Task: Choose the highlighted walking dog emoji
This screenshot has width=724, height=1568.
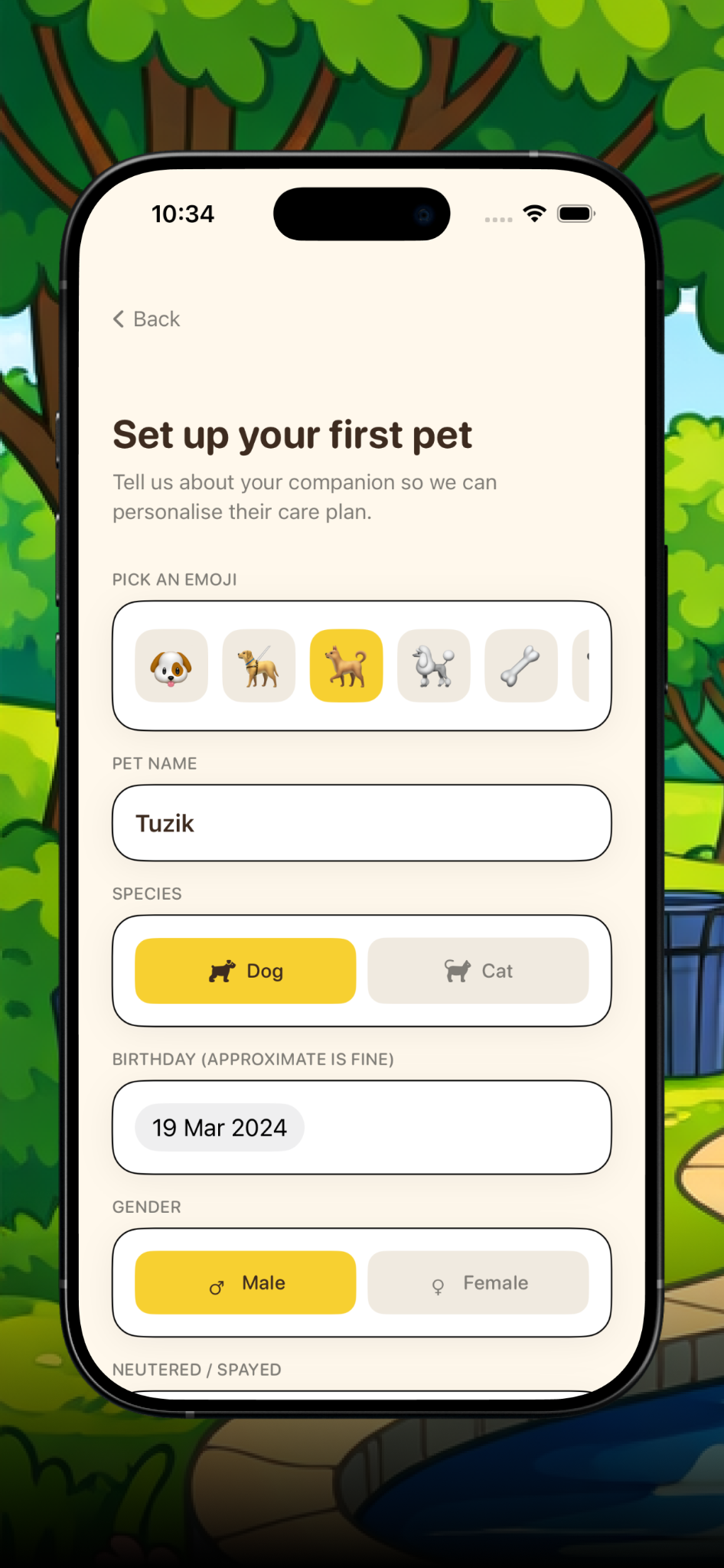Action: point(346,665)
